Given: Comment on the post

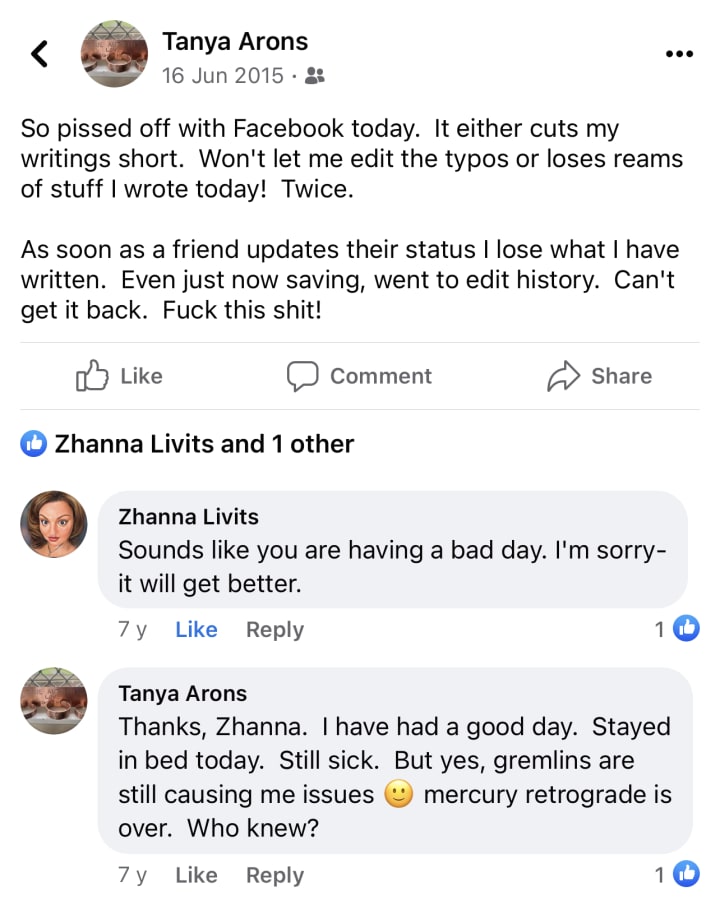Looking at the screenshot, I should coord(359,376).
